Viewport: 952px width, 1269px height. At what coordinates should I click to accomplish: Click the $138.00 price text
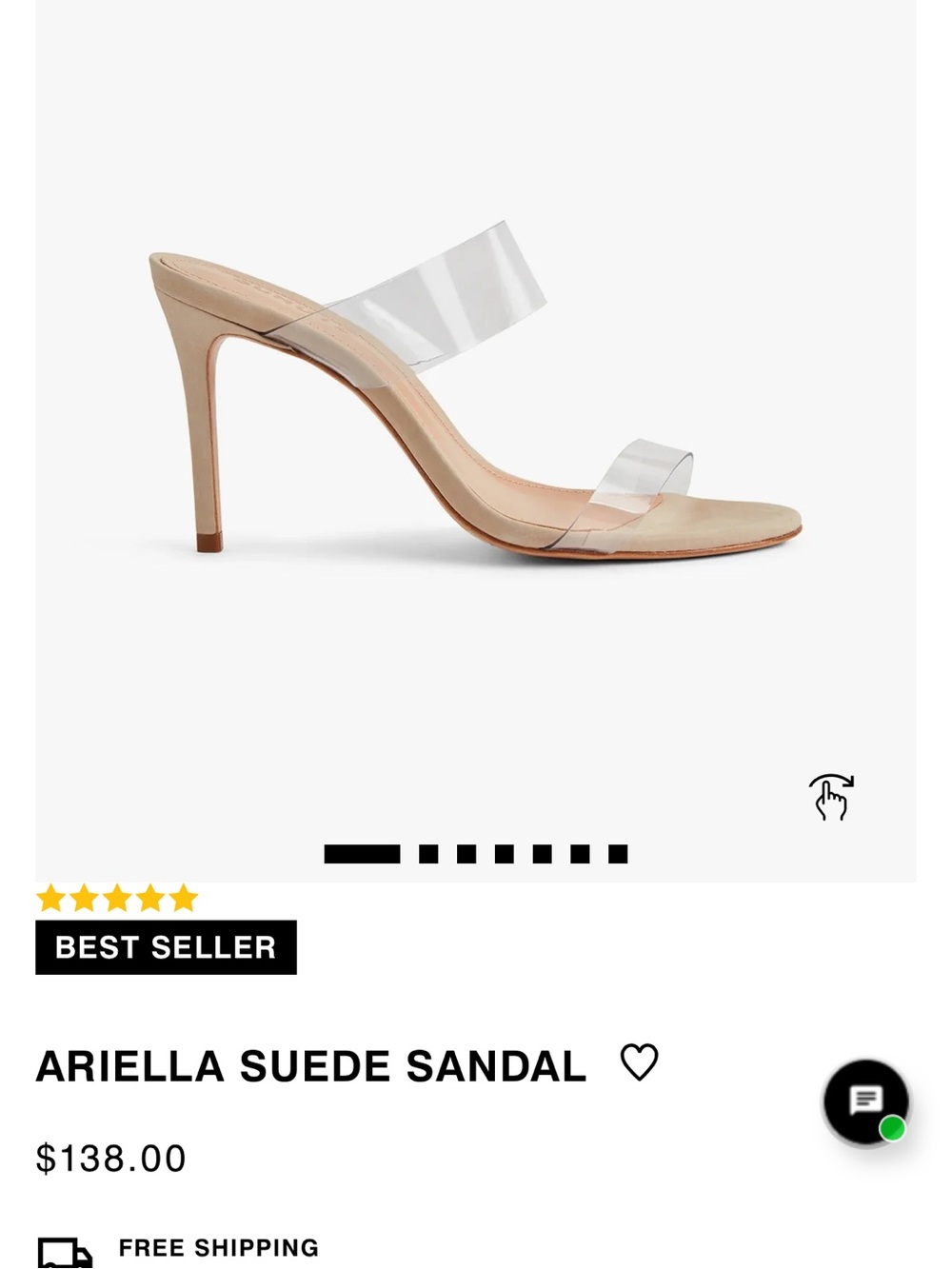[x=110, y=1158]
